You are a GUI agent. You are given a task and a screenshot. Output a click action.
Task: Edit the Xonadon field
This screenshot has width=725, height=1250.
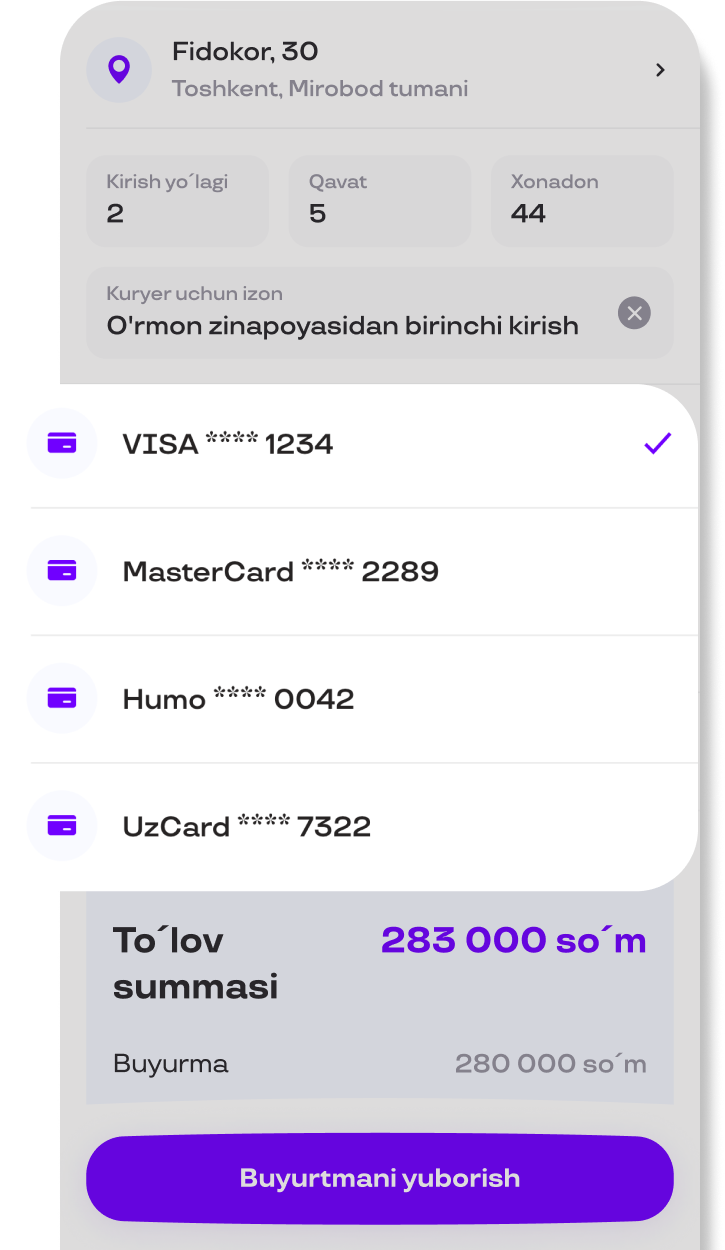582,200
